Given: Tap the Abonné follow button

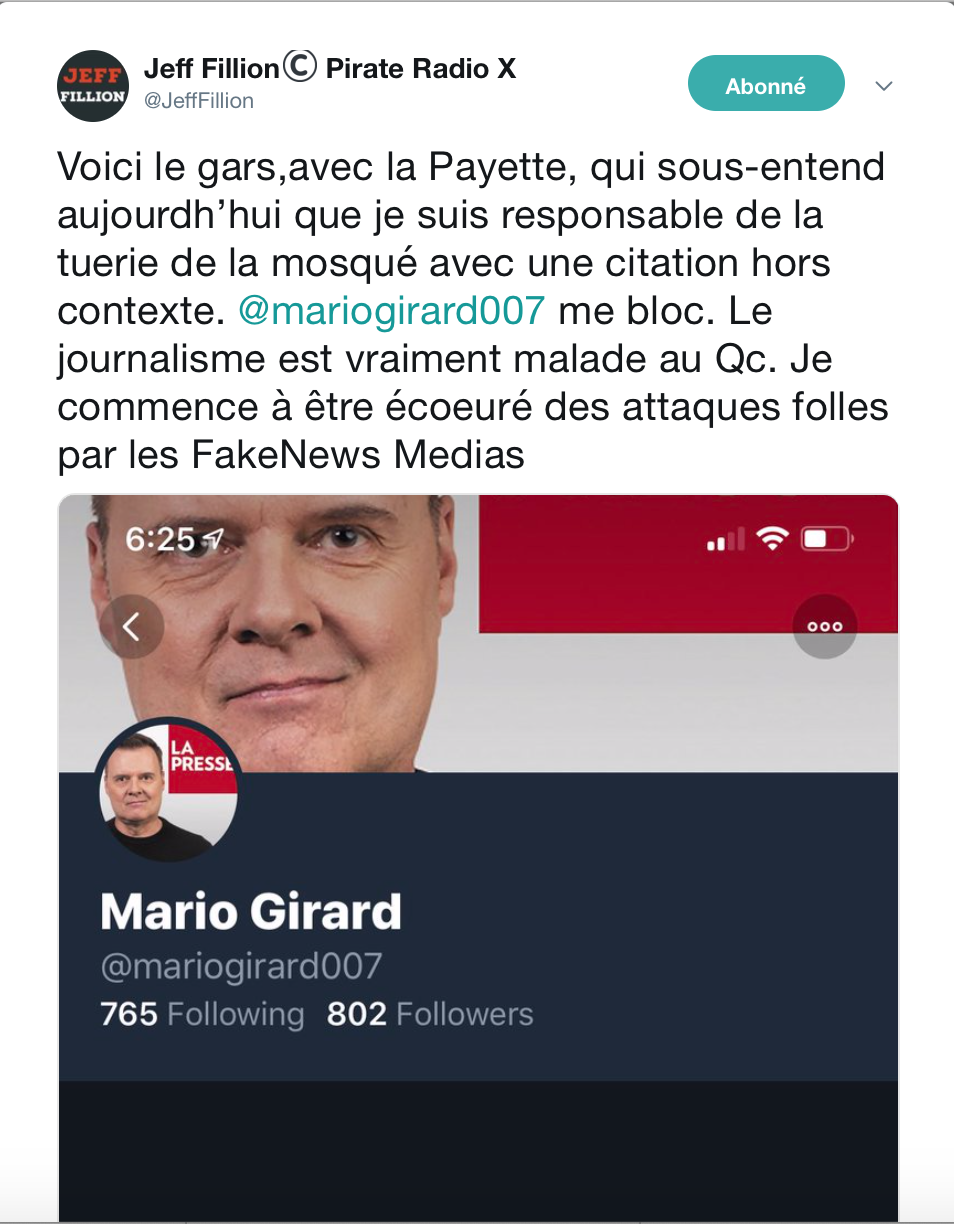Looking at the screenshot, I should tap(766, 86).
